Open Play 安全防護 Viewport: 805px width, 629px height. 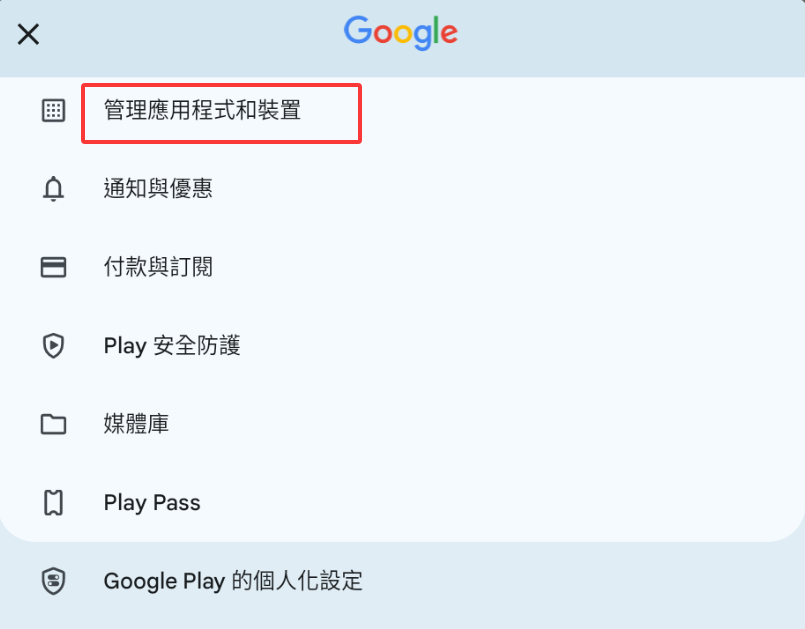point(172,346)
